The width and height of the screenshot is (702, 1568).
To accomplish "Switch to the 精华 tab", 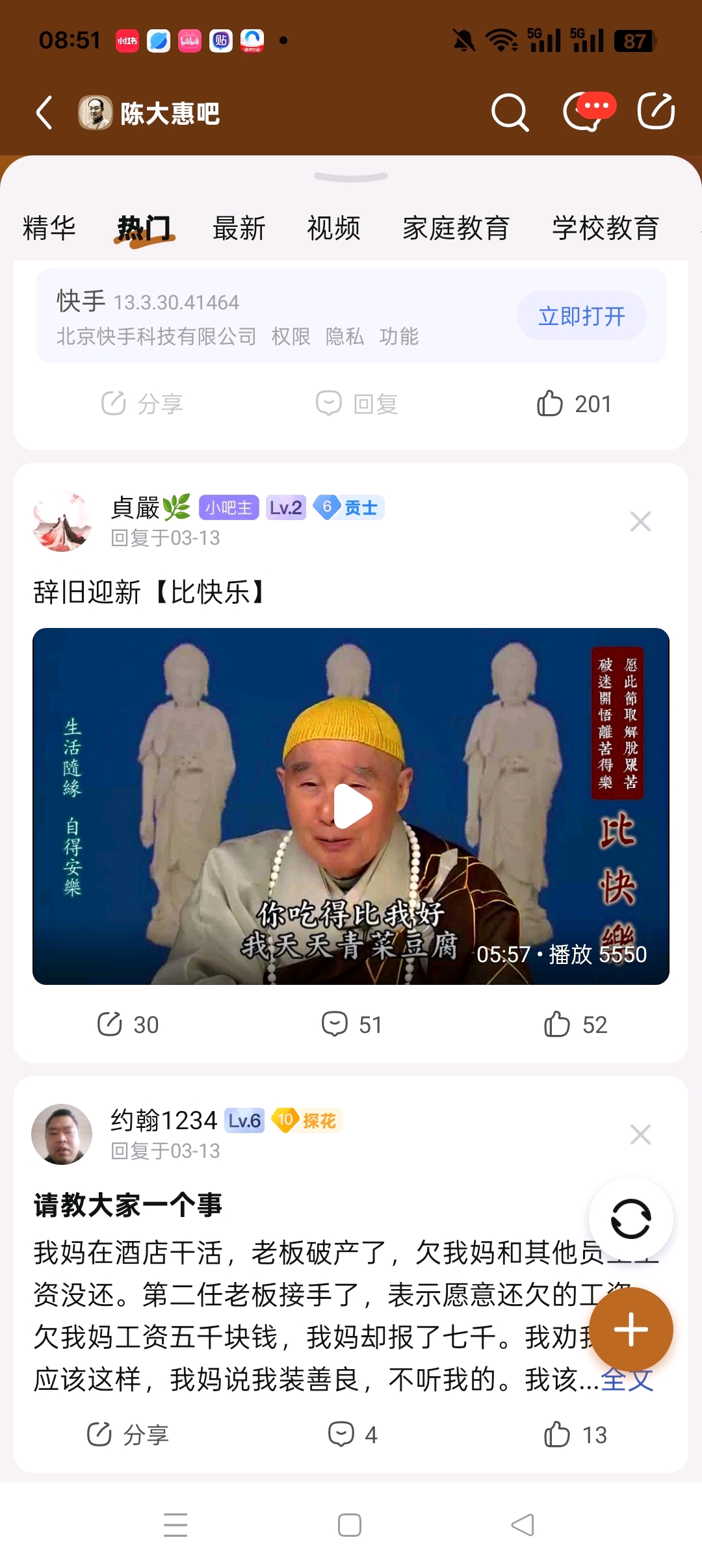I will pyautogui.click(x=49, y=228).
